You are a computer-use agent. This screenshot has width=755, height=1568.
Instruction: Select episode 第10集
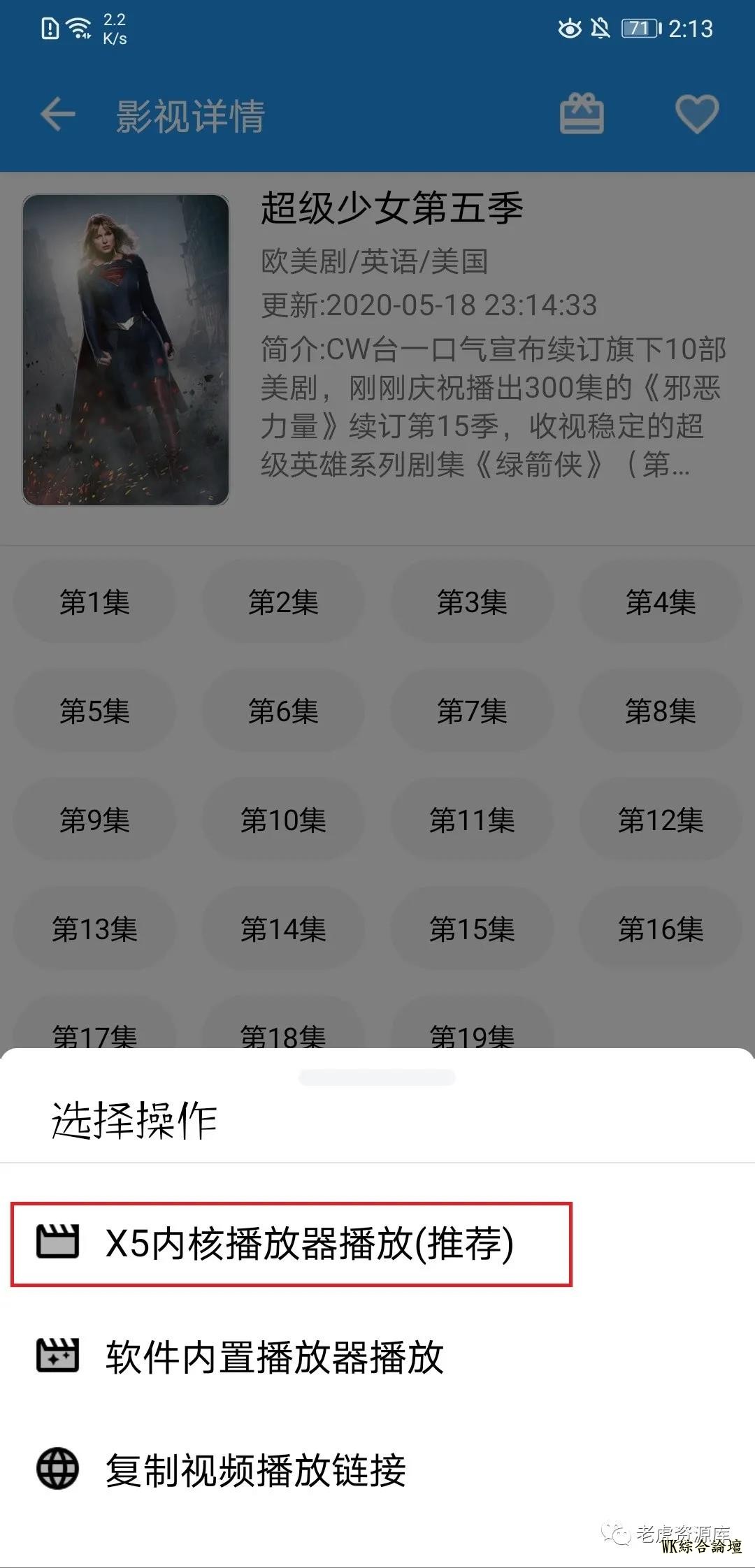coord(283,820)
